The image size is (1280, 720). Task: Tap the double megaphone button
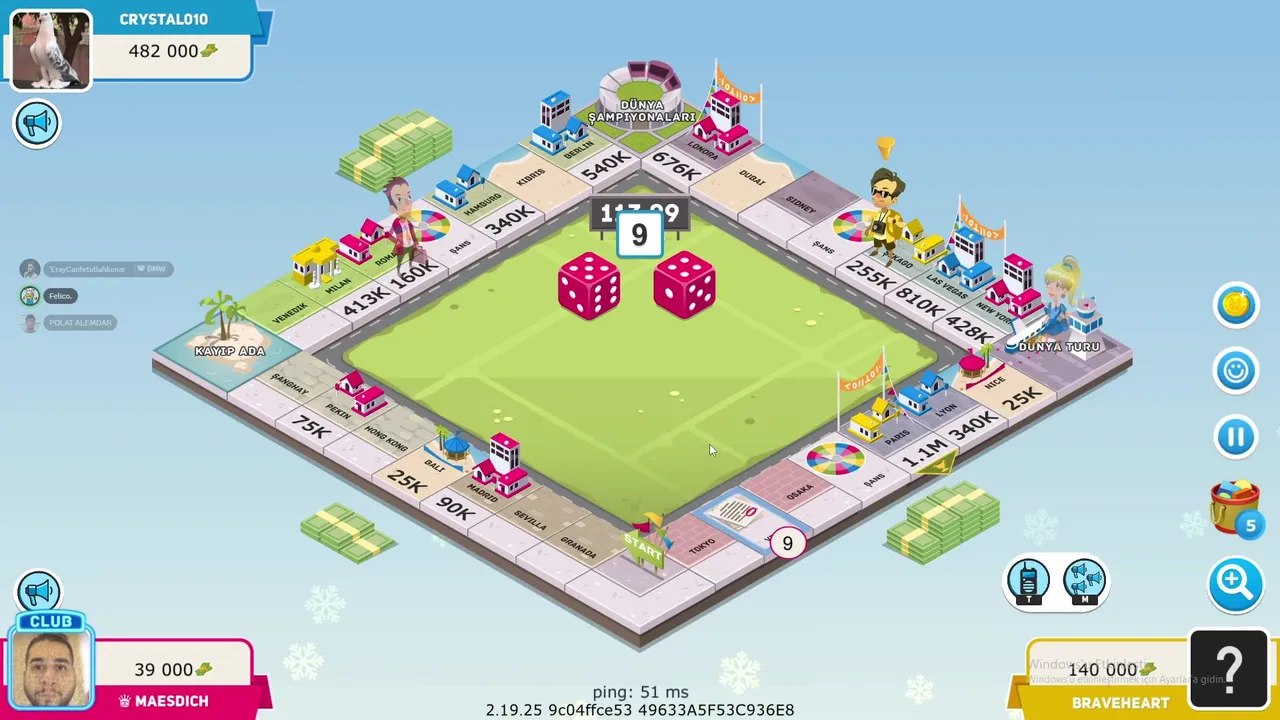pos(1084,582)
